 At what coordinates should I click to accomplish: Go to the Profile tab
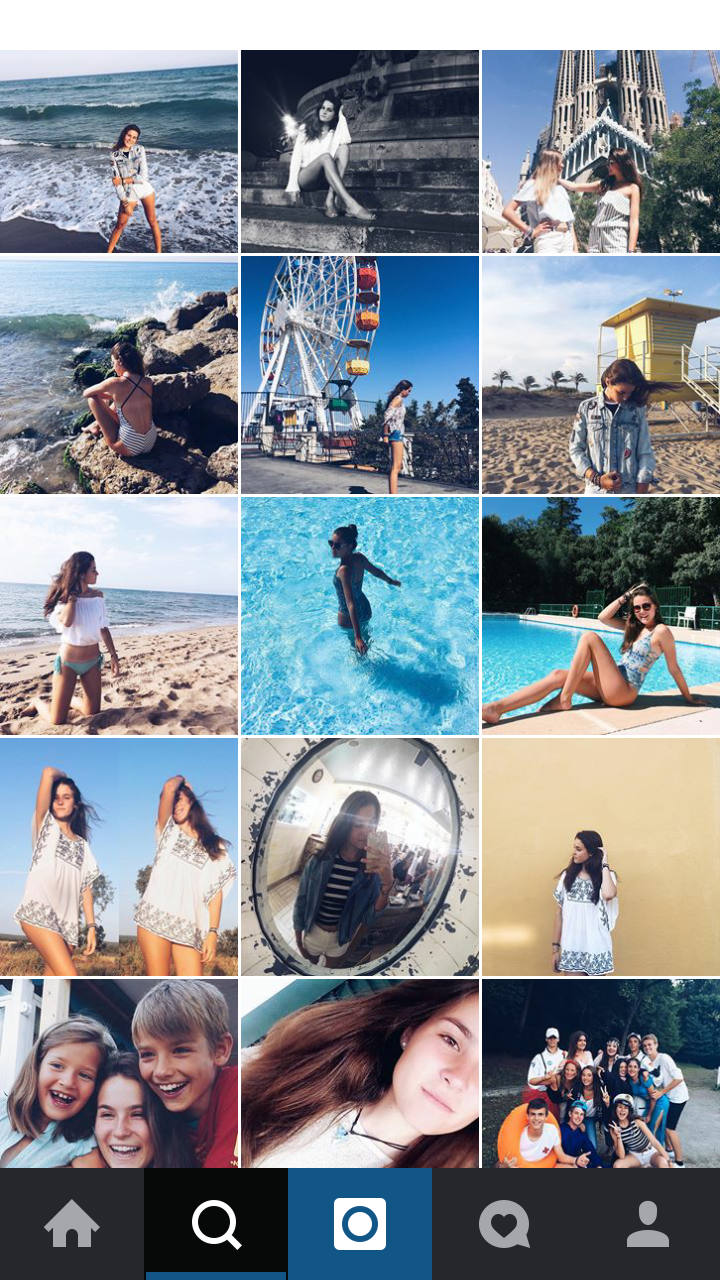point(648,1224)
